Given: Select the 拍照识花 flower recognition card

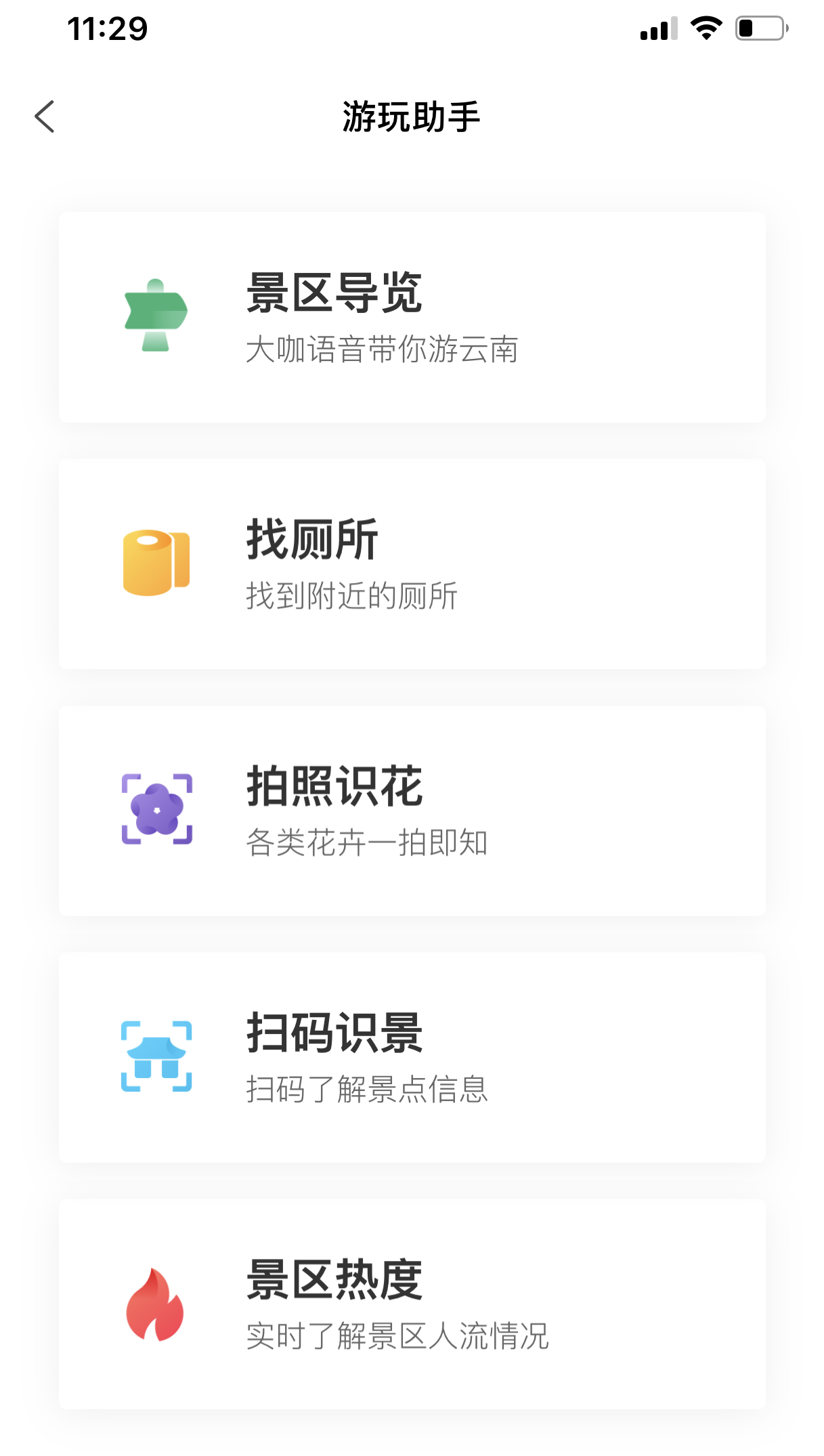Looking at the screenshot, I should [412, 811].
